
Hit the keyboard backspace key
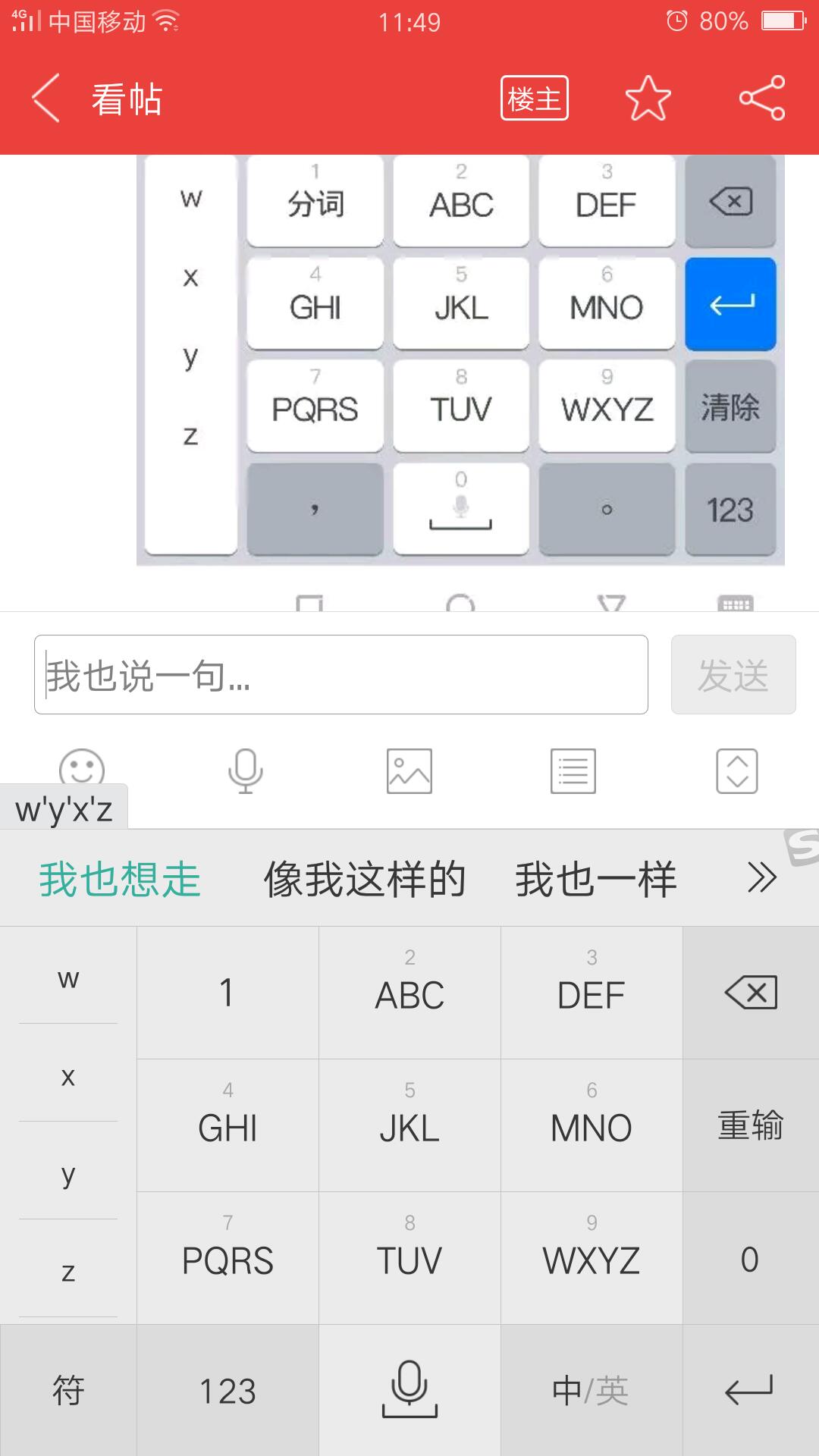click(751, 993)
